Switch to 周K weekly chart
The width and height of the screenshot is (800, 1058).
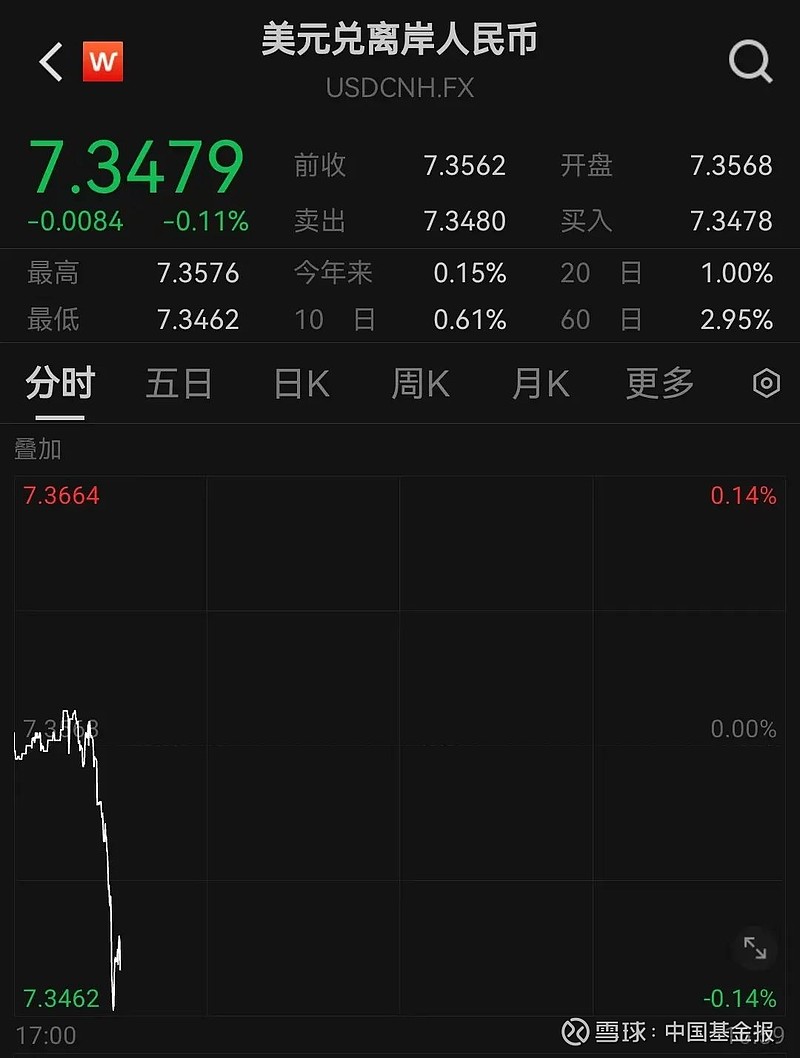[x=419, y=383]
